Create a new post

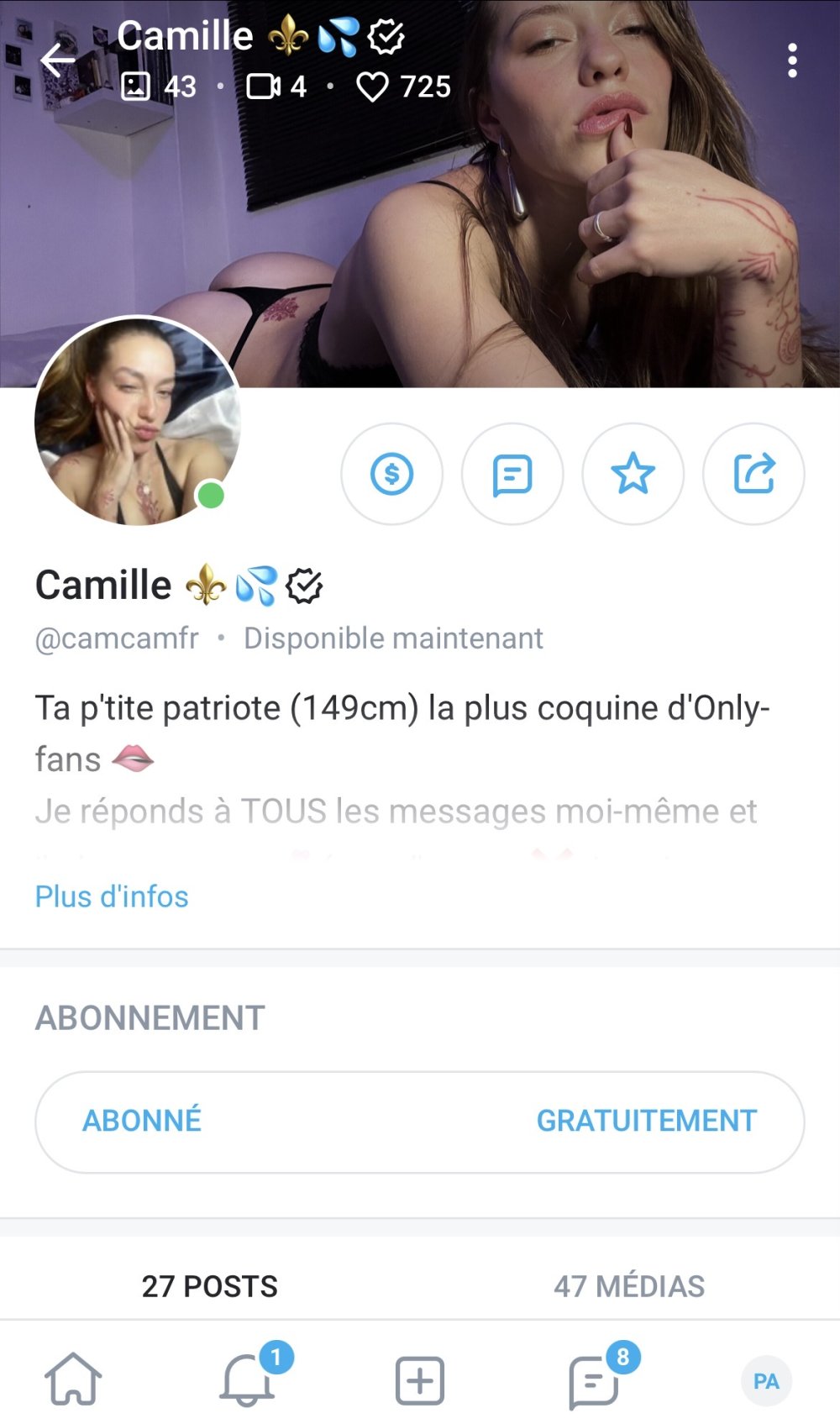pos(419,1379)
